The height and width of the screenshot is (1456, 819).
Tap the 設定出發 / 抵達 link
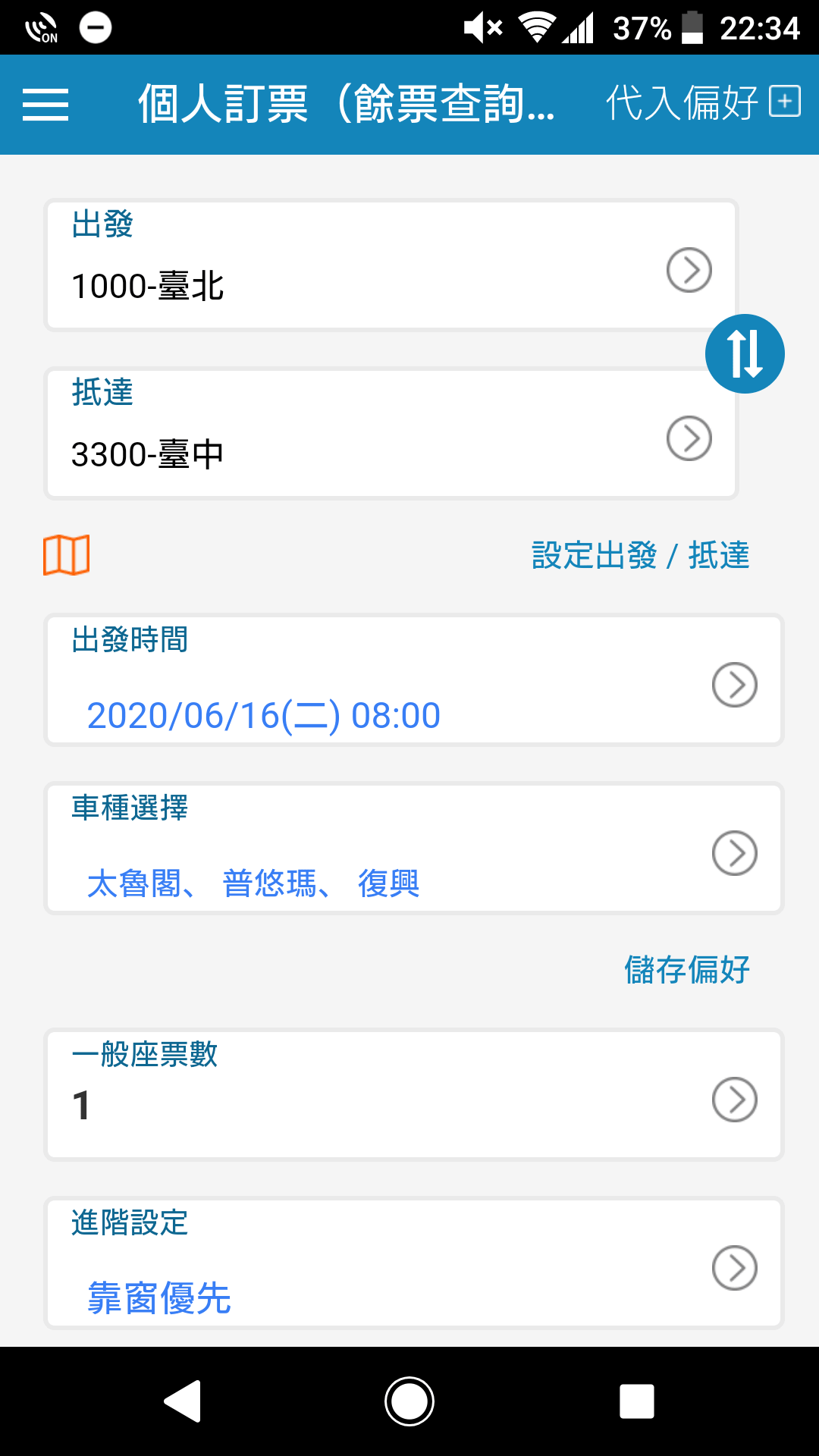[641, 555]
